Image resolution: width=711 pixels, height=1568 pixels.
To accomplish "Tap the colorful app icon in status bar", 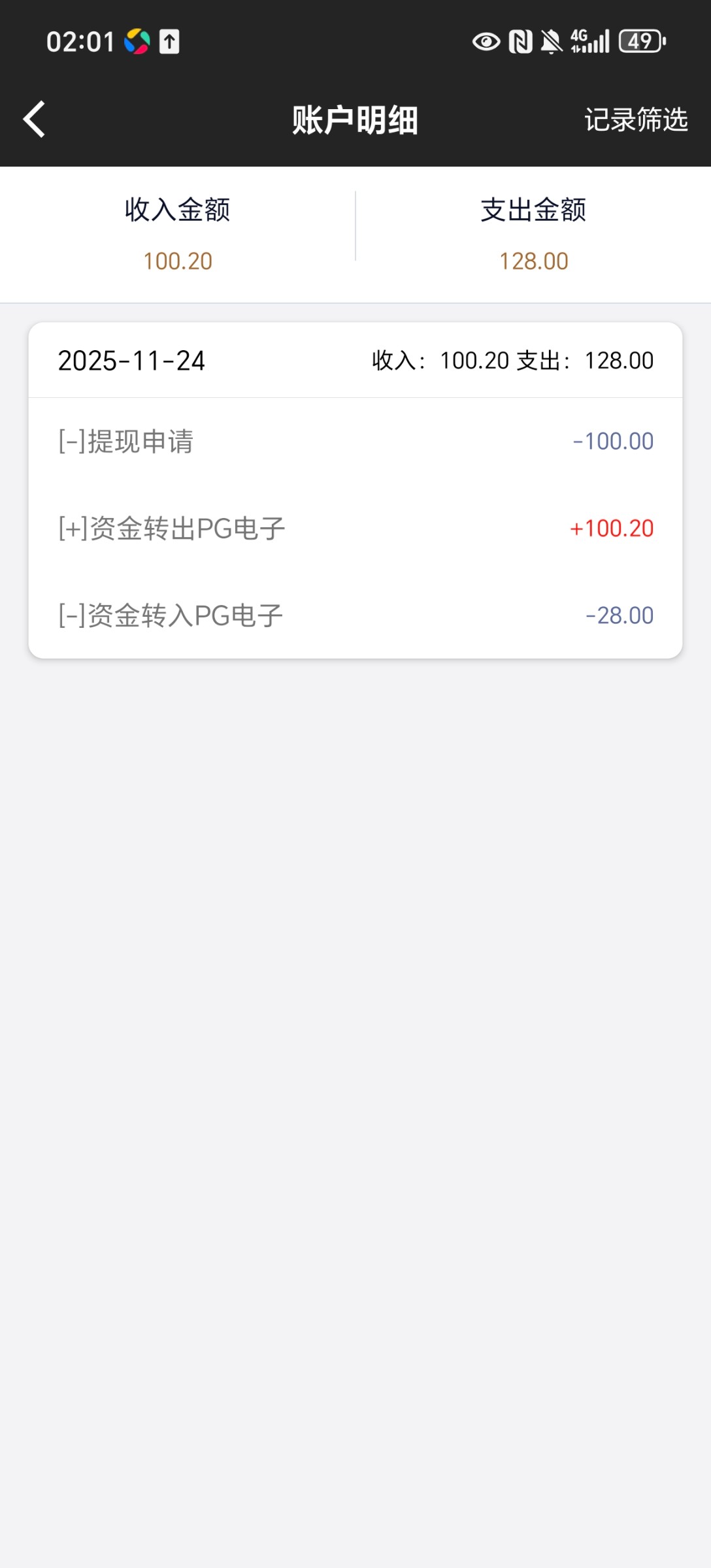I will pyautogui.click(x=135, y=41).
